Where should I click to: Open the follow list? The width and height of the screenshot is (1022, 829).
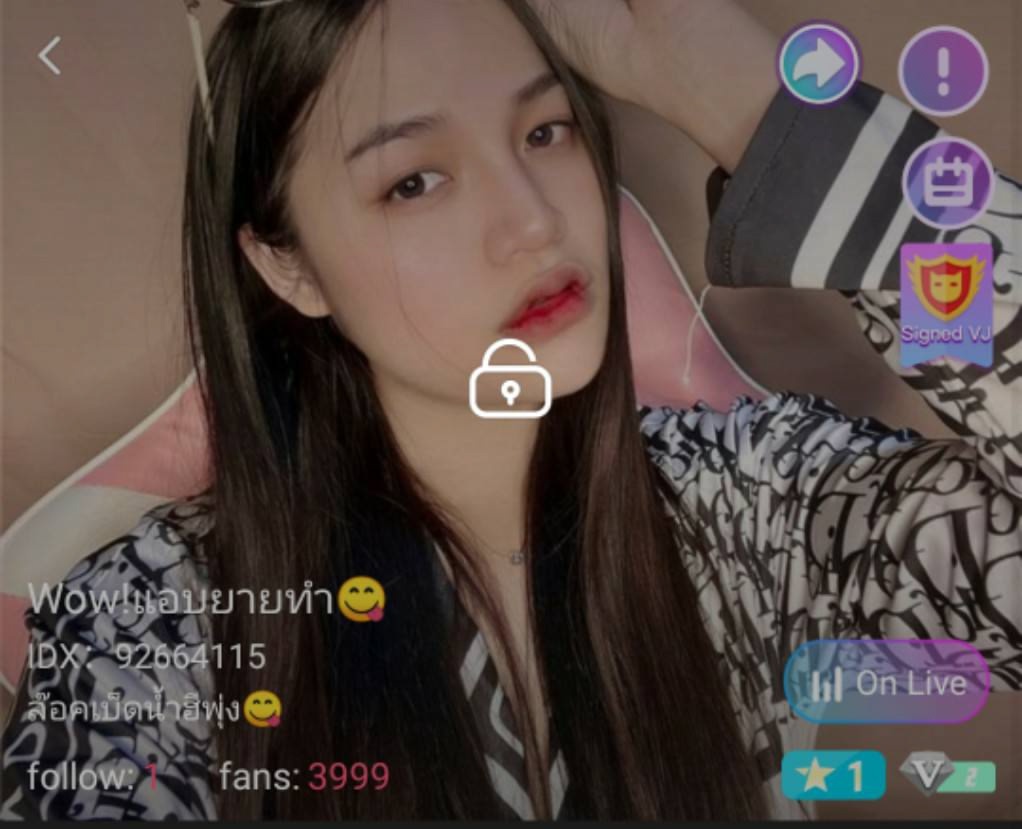pyautogui.click(x=93, y=776)
